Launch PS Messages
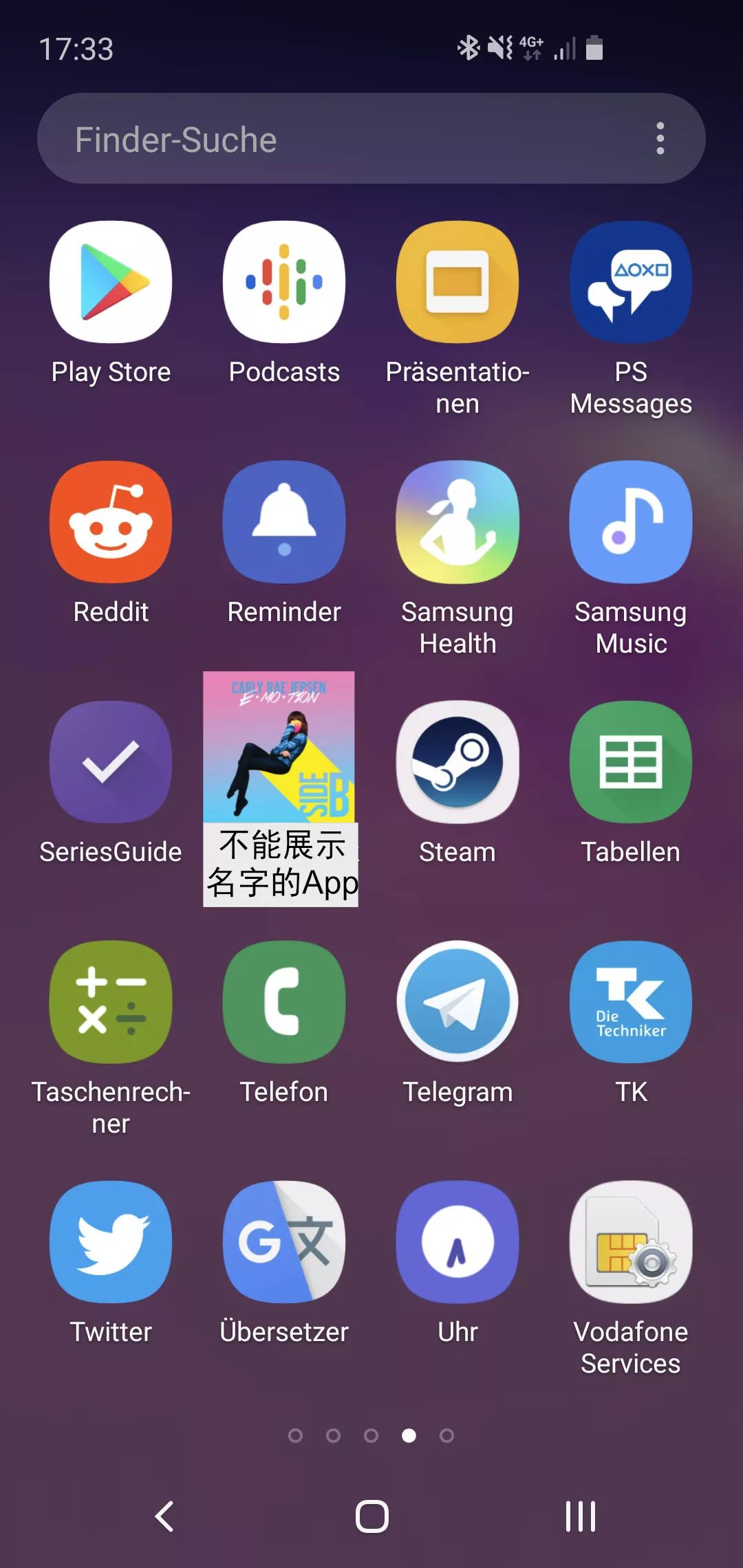Screen dimensions: 743x1568 (631, 283)
